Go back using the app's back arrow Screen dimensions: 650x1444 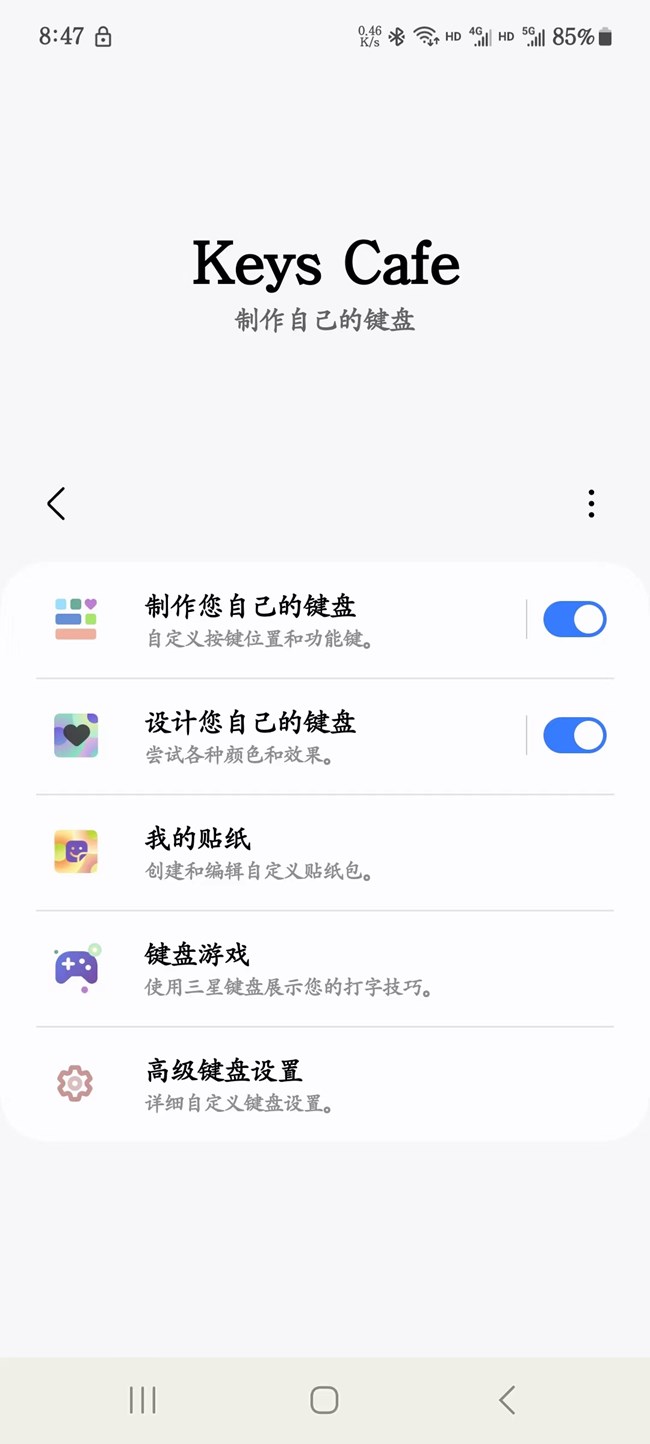pos(56,504)
